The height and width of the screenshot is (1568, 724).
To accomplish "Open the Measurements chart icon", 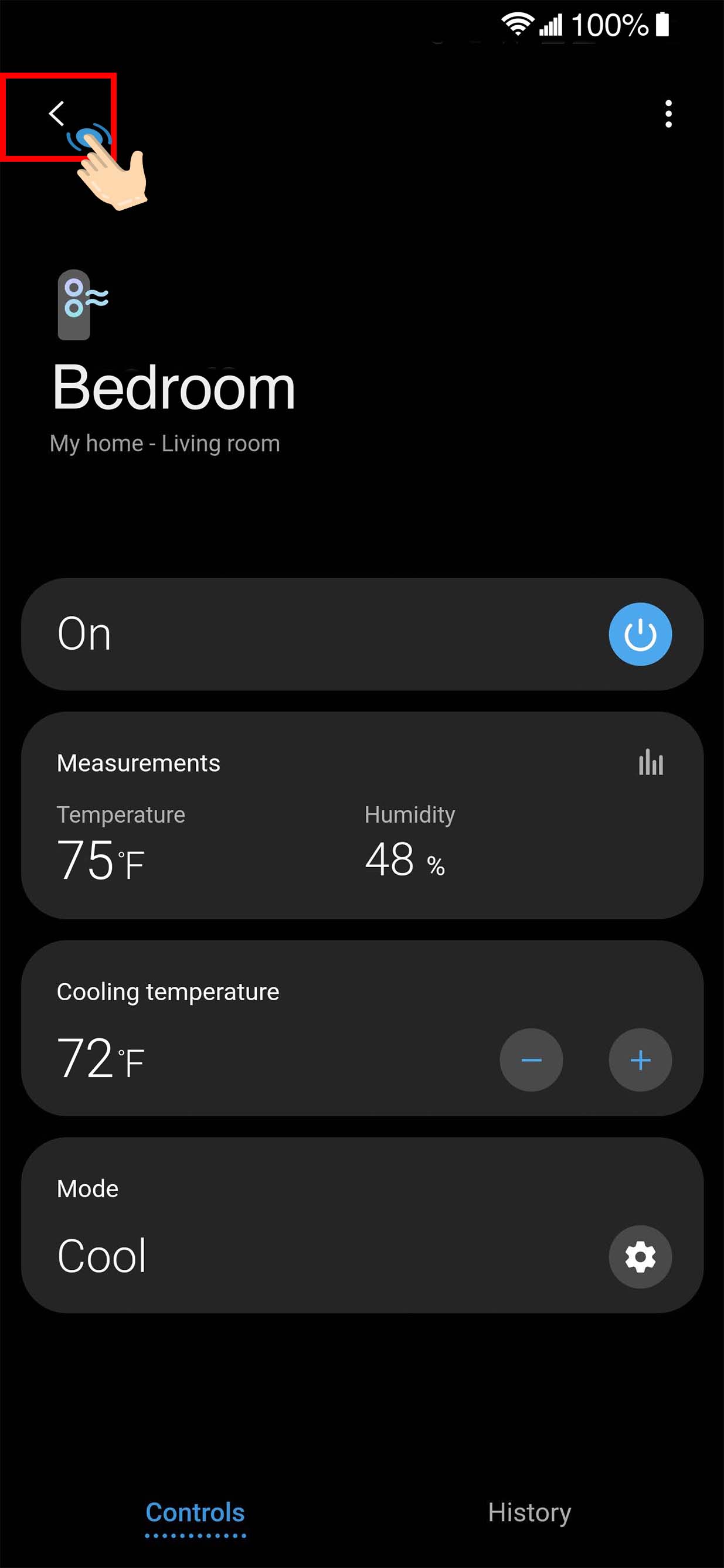I will pos(650,763).
